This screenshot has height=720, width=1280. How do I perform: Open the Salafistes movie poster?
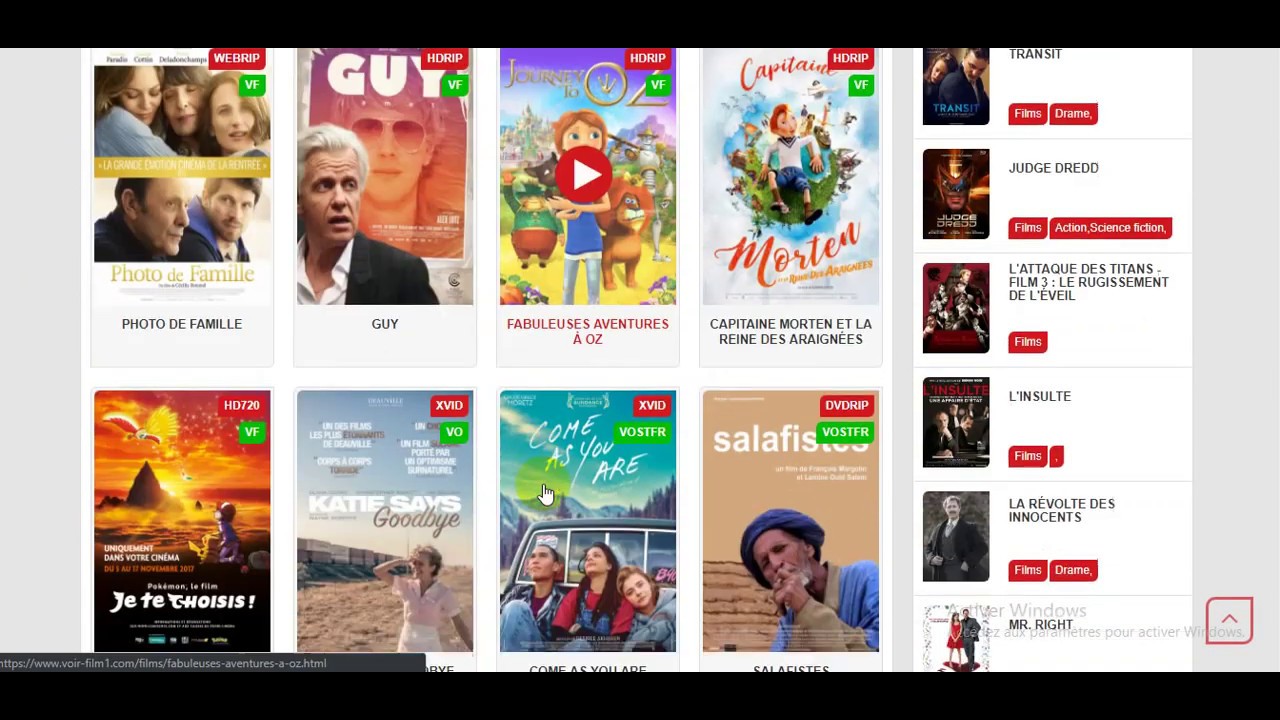pos(791,521)
